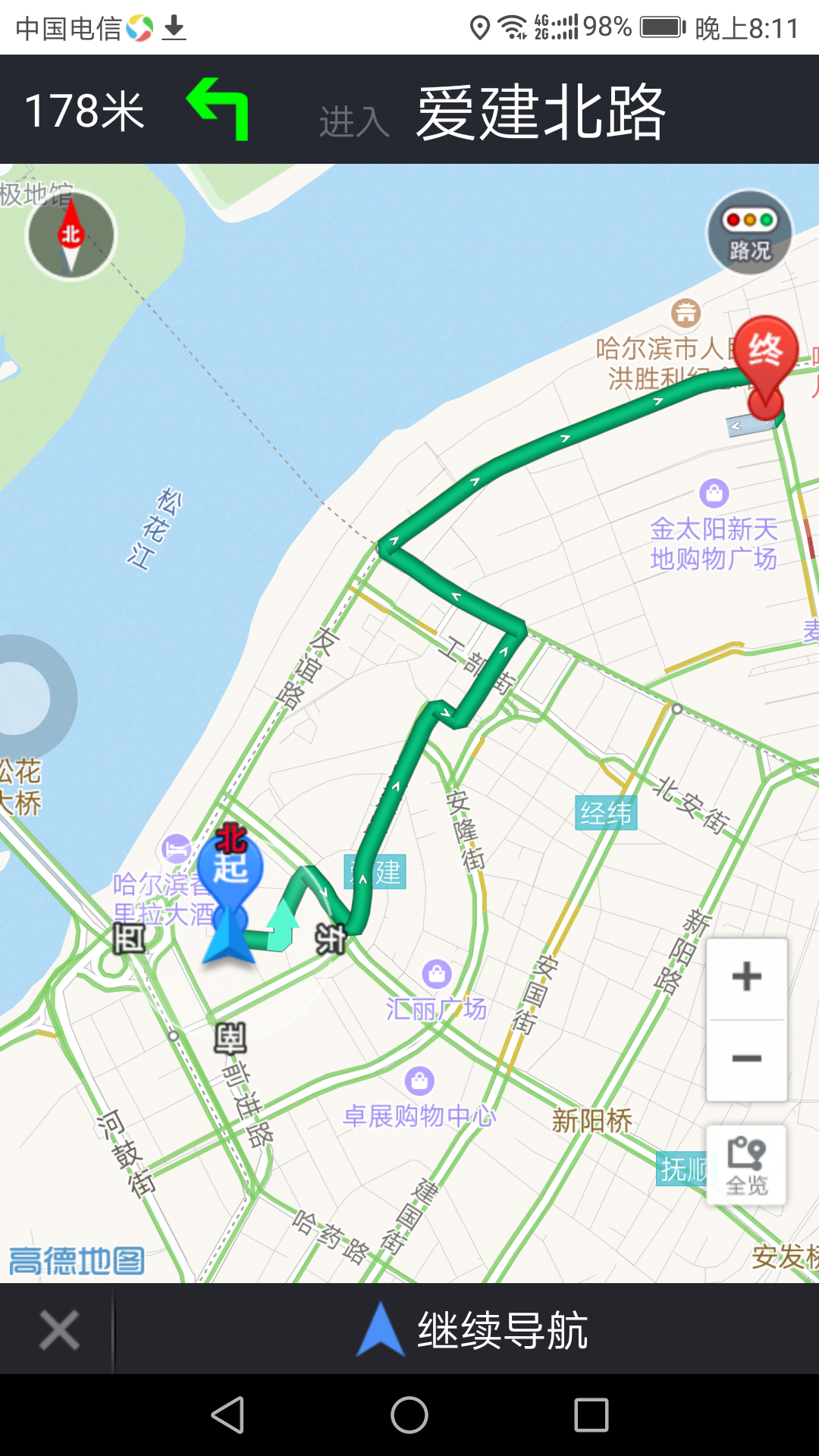The width and height of the screenshot is (819, 1456).
Task: Zoom in with the plus button
Action: click(x=746, y=977)
